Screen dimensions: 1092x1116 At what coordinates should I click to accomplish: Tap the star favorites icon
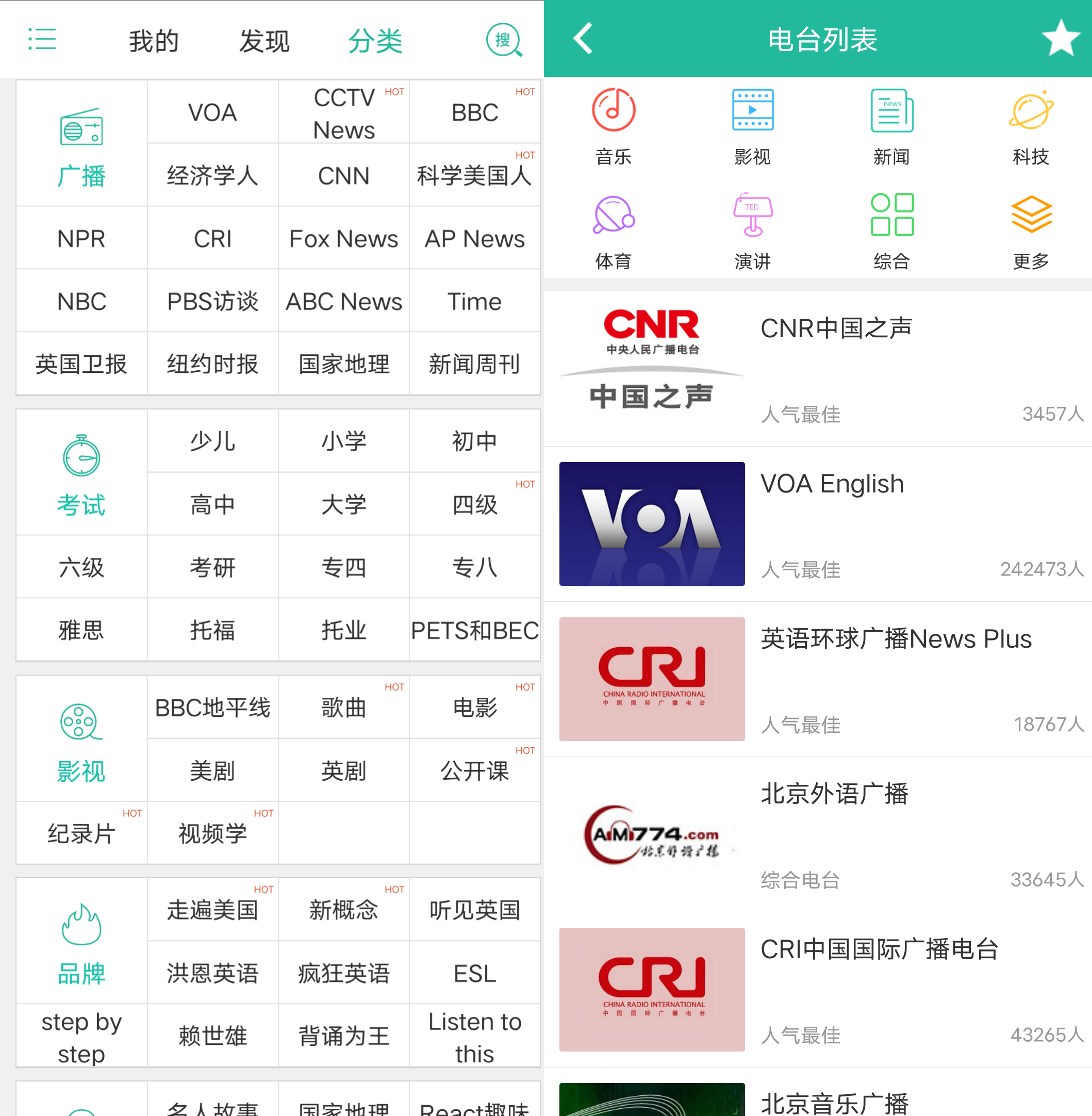click(1060, 39)
